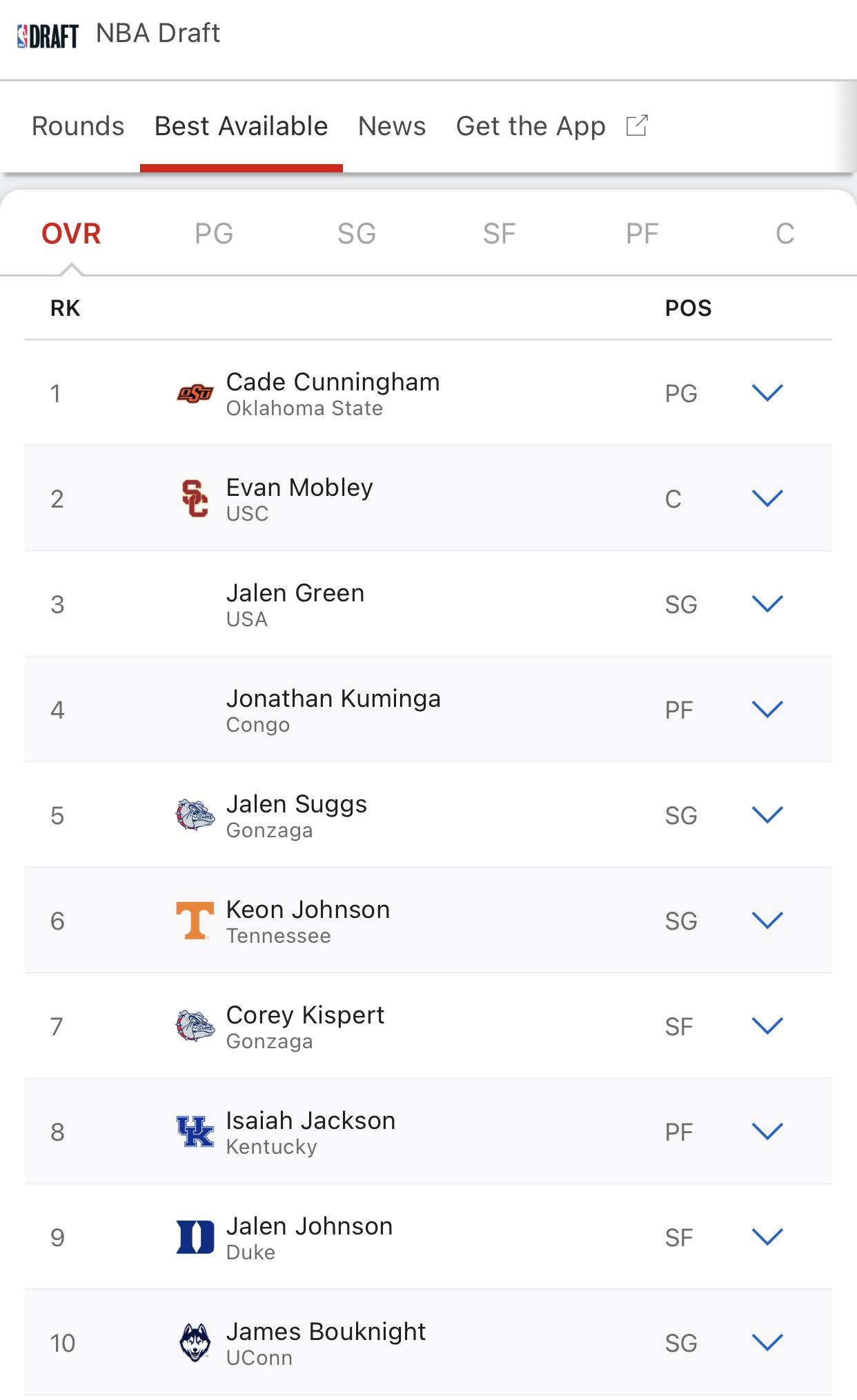Expand the Evan Mobley row
Image resolution: width=857 pixels, height=1400 pixels.
(x=768, y=497)
